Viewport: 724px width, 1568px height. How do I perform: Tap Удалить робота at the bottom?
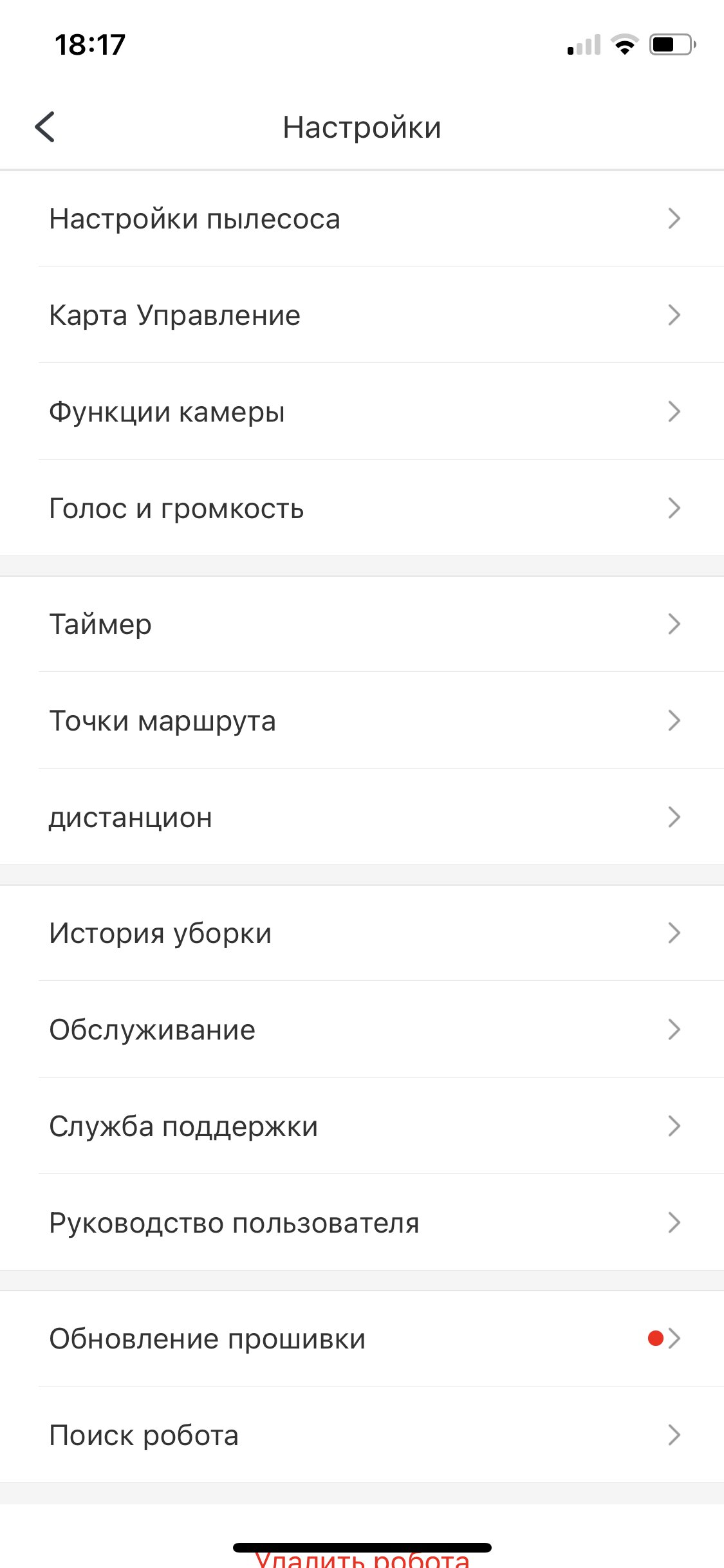(362, 1559)
